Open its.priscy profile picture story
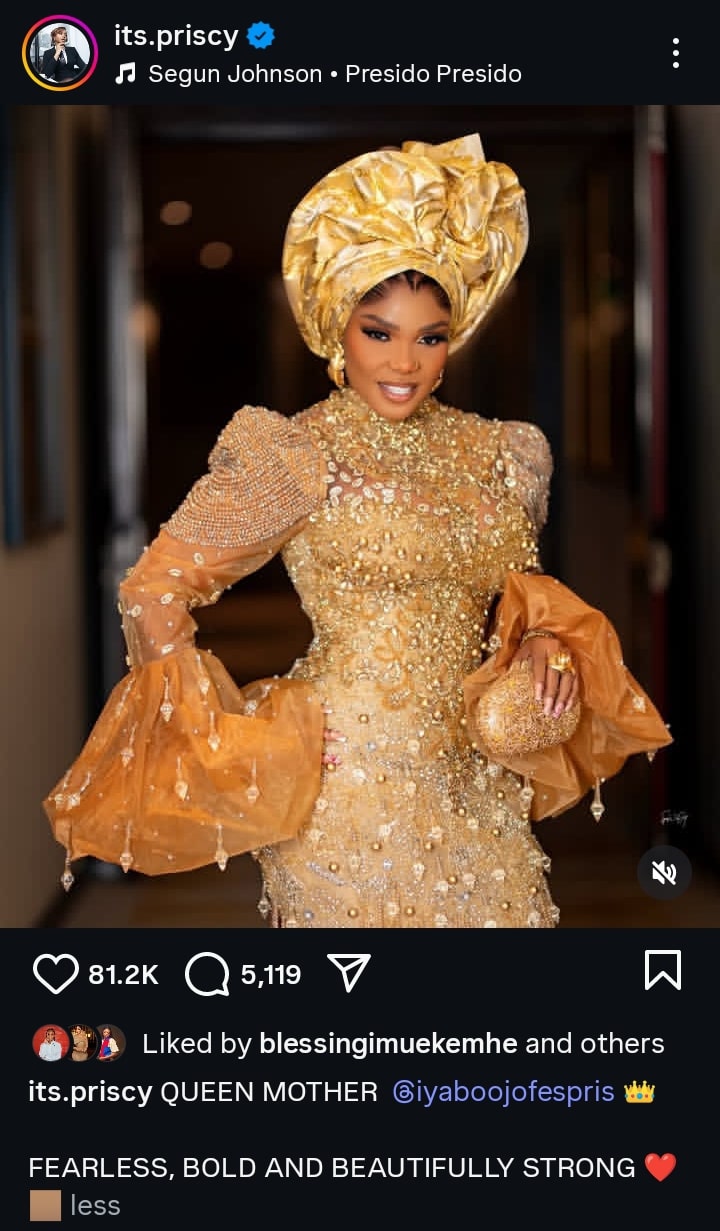Screen dimensions: 720x1231 coord(59,53)
